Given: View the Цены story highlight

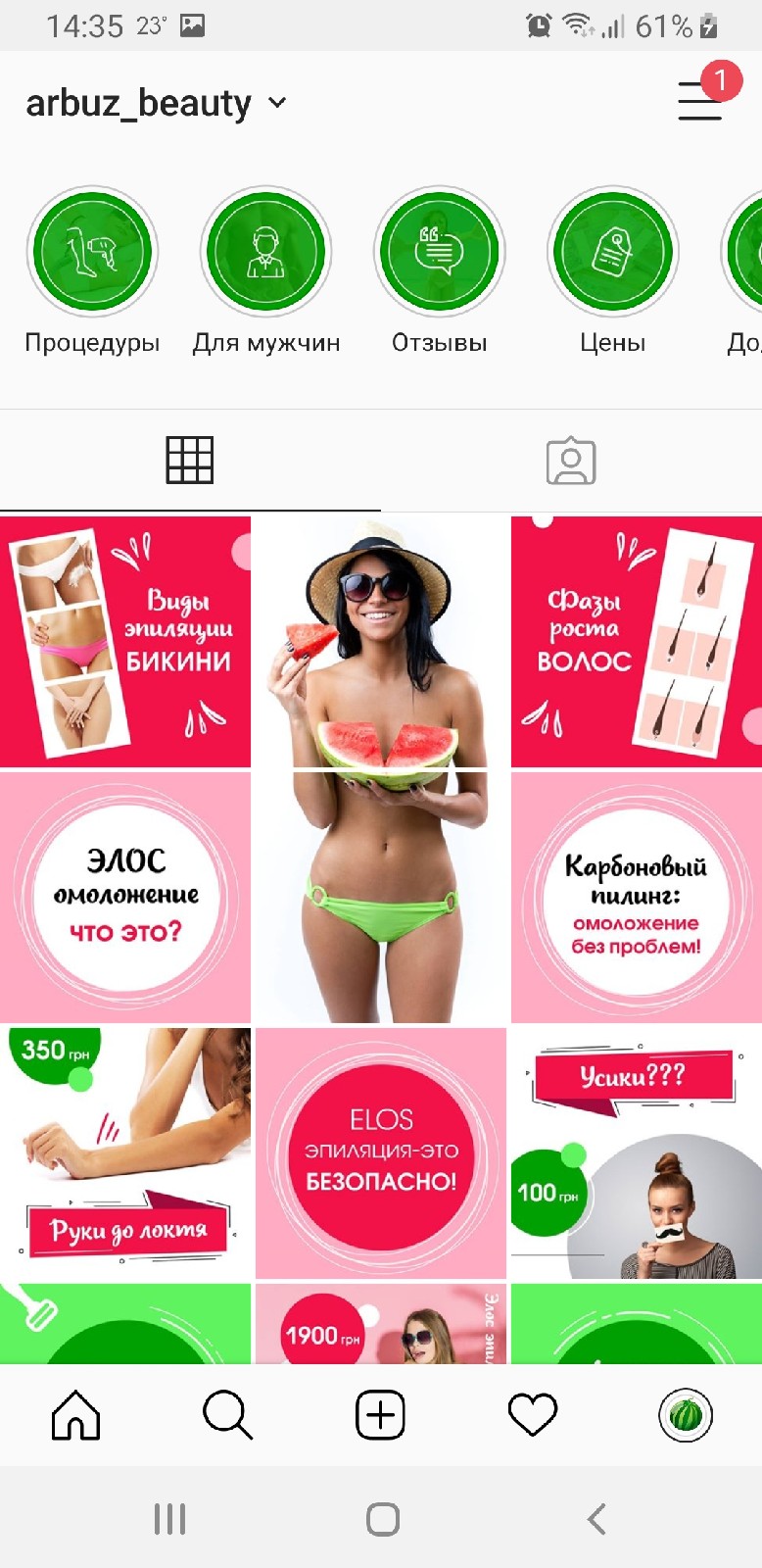Looking at the screenshot, I should [613, 252].
